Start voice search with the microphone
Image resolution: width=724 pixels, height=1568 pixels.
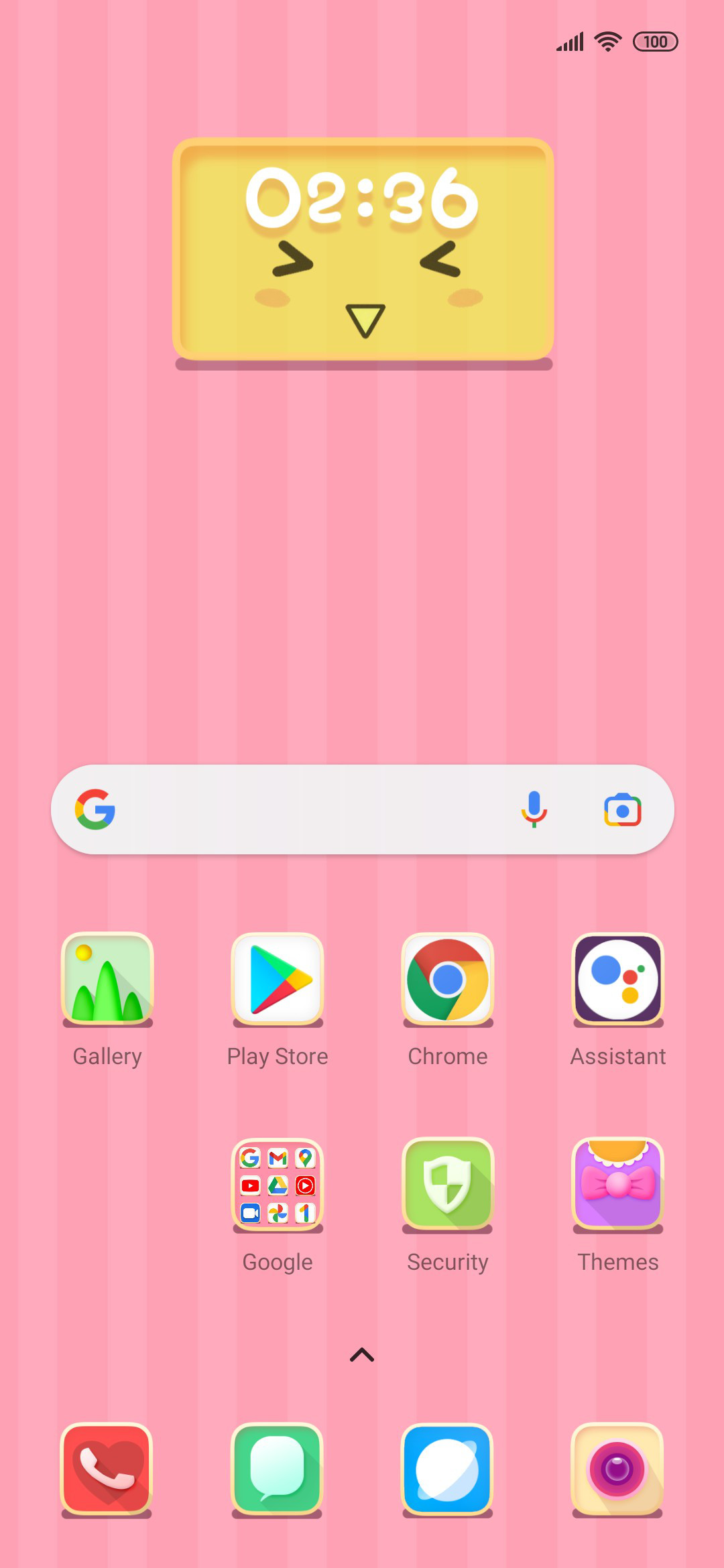[534, 809]
